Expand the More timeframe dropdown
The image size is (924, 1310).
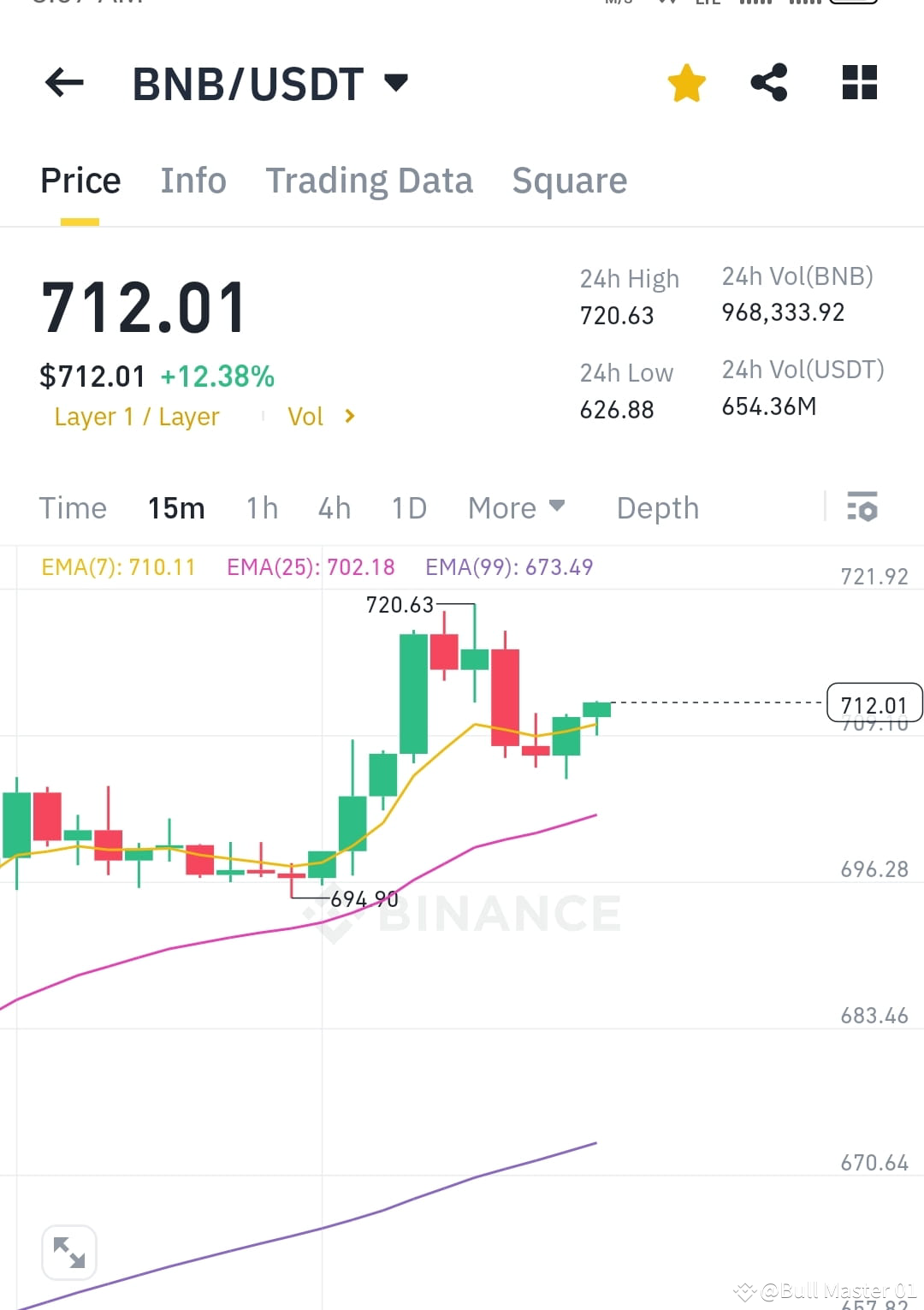pyautogui.click(x=515, y=507)
